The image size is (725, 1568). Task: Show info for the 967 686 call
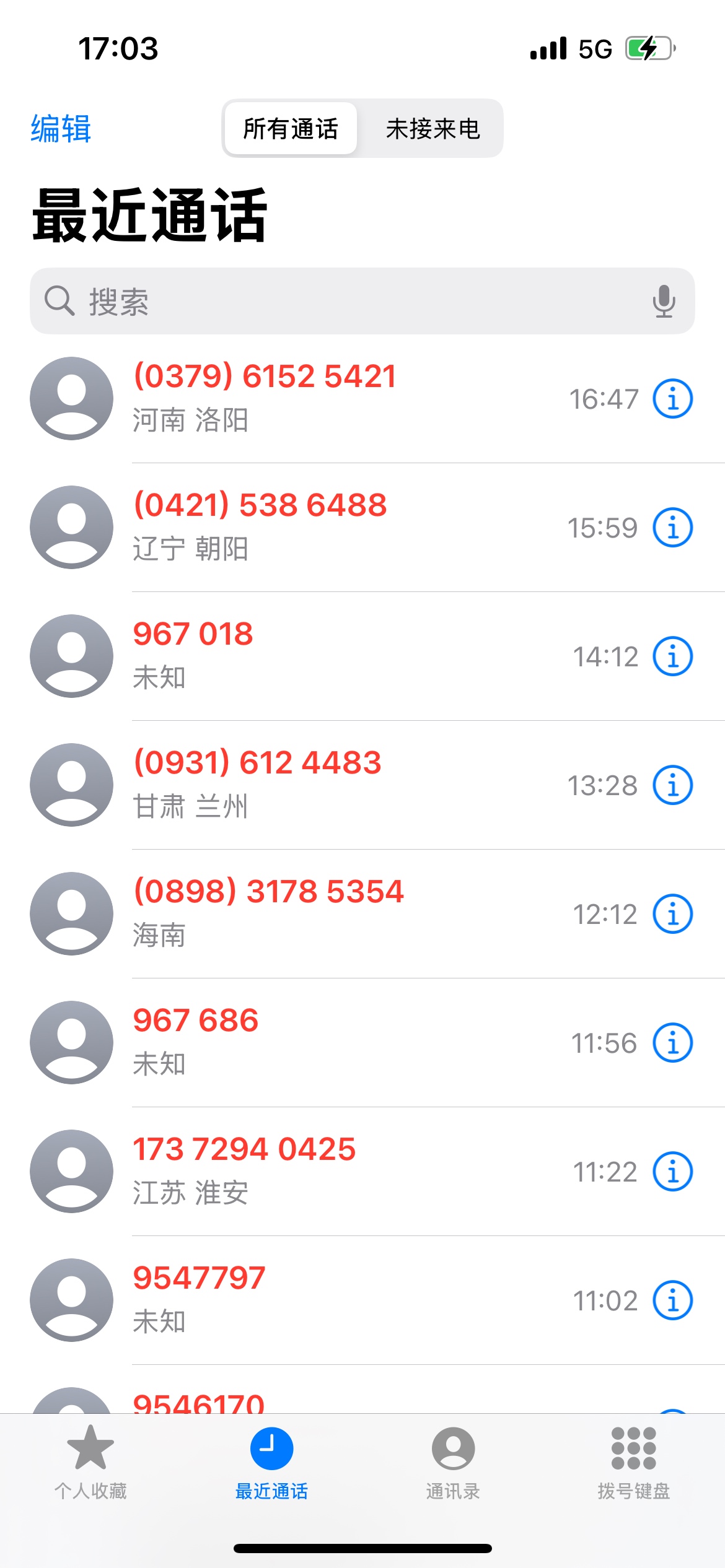(x=672, y=1043)
